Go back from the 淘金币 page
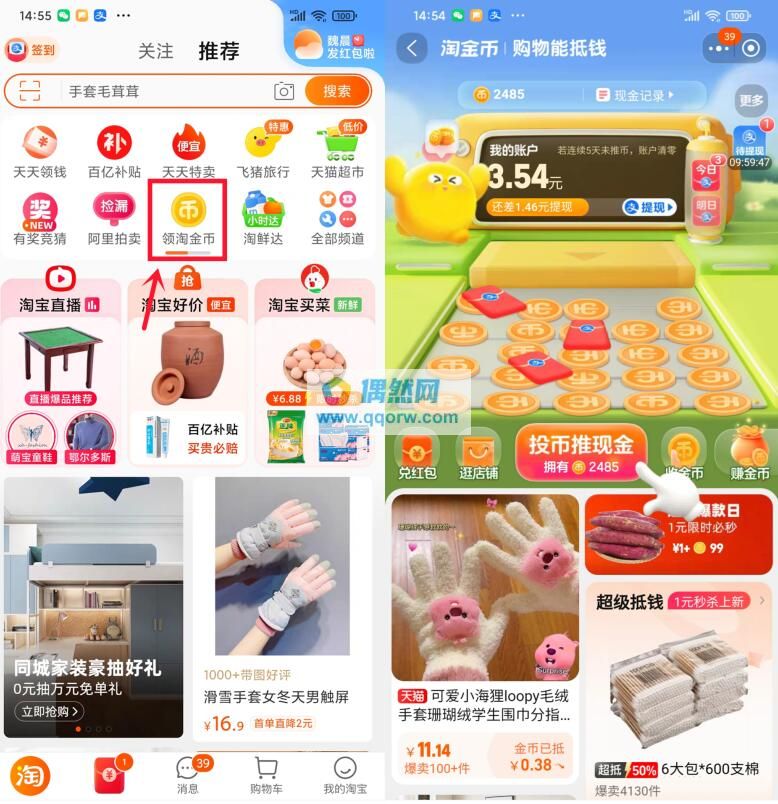The width and height of the screenshot is (778, 804). [410, 48]
